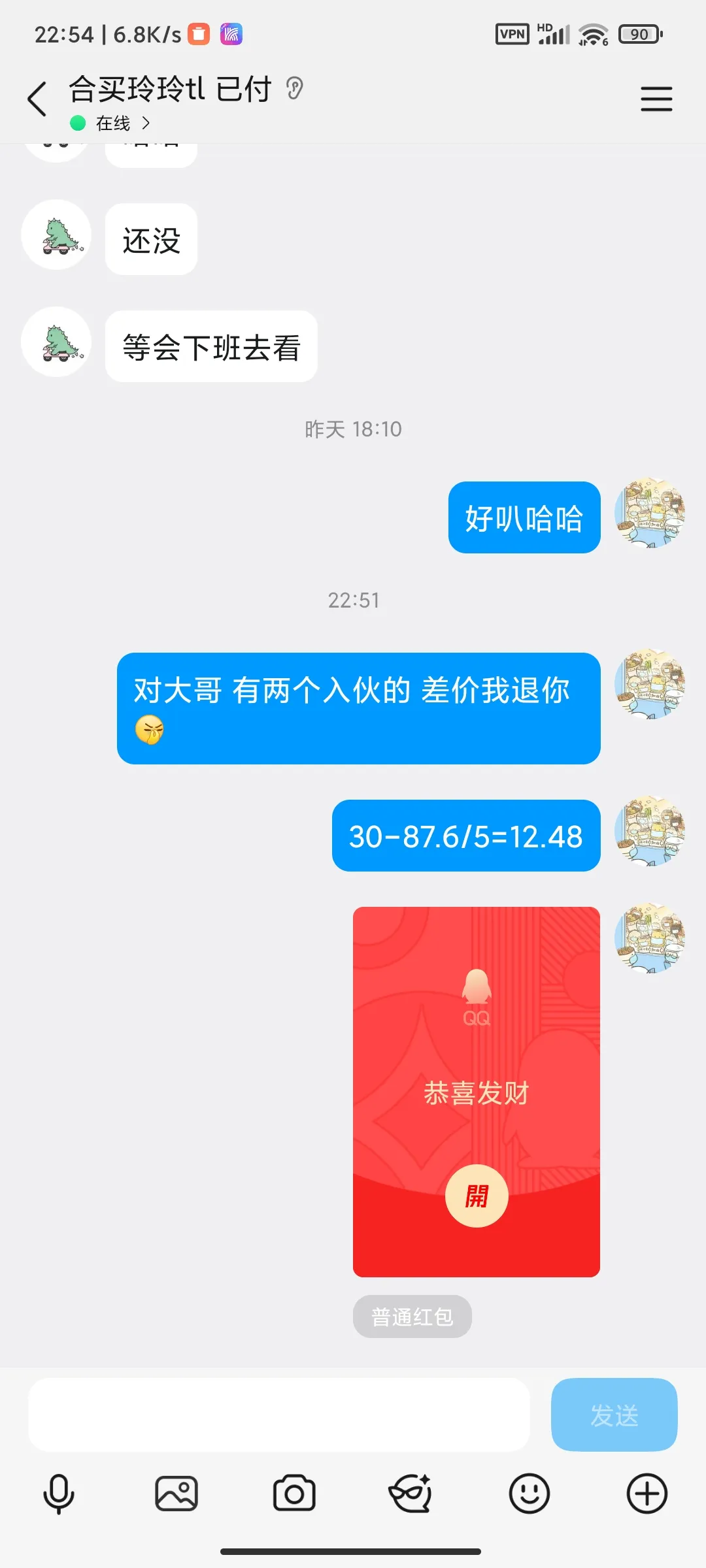Tap the 发送 send button
The height and width of the screenshot is (1568, 706).
[614, 1415]
